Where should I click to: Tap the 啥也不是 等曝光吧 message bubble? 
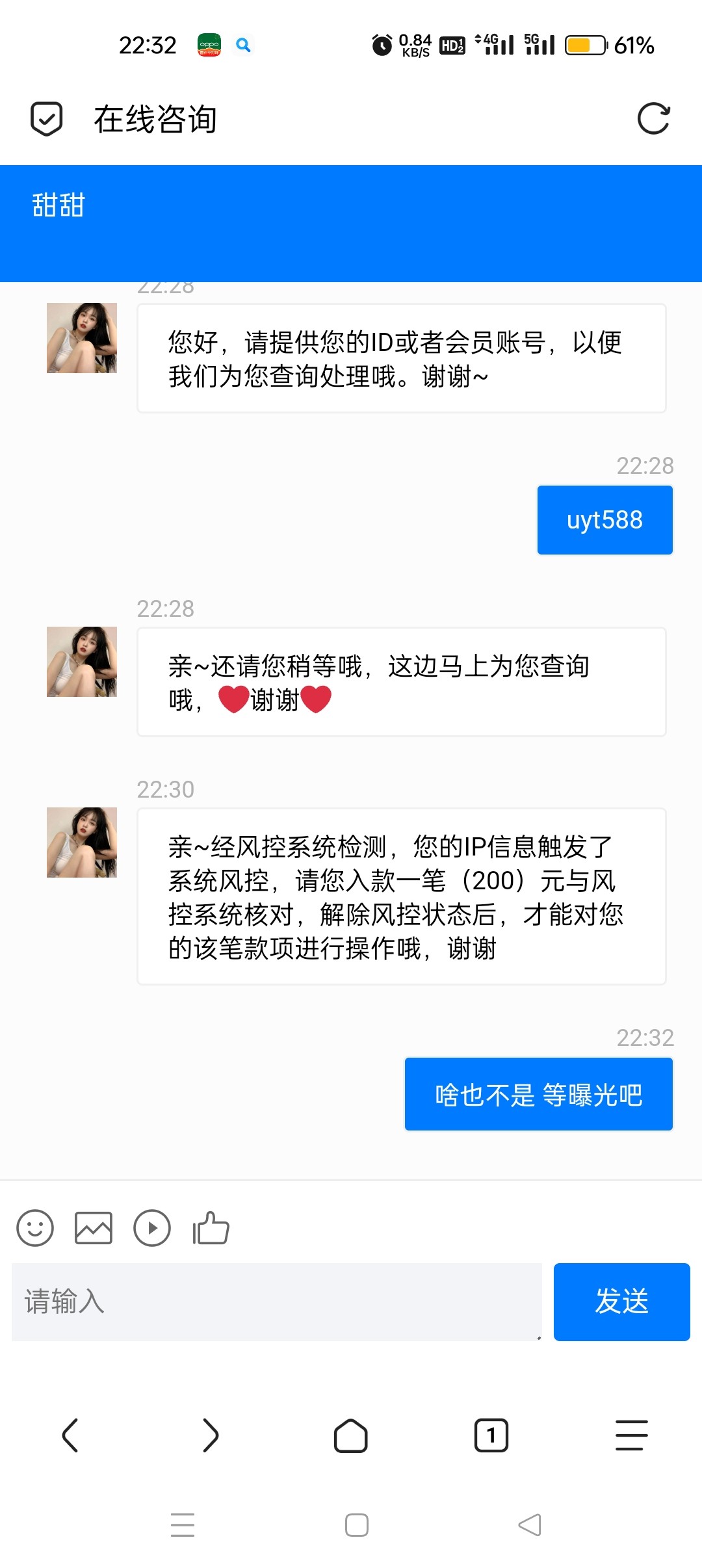(x=539, y=1093)
